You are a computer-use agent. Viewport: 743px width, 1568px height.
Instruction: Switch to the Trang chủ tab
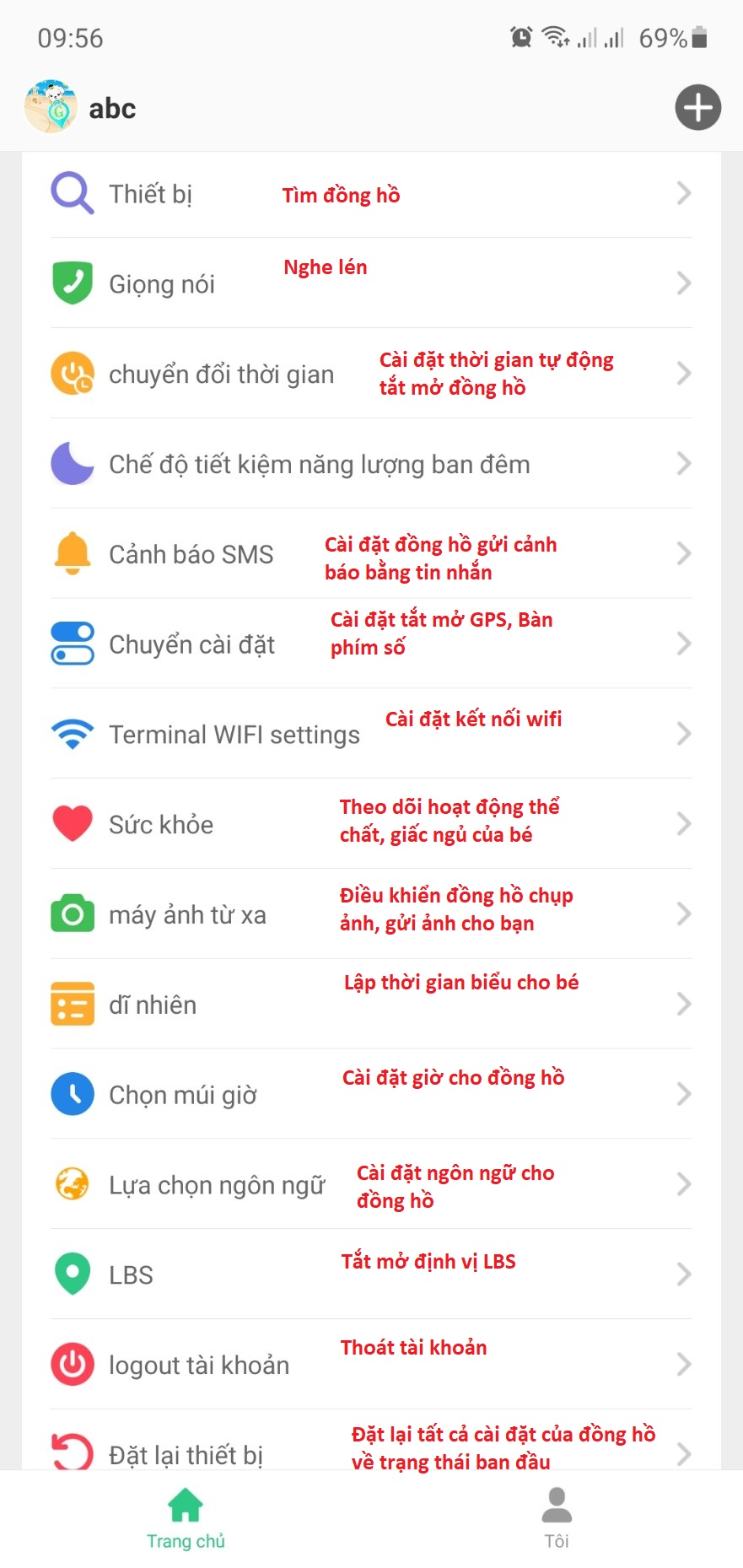click(186, 1518)
